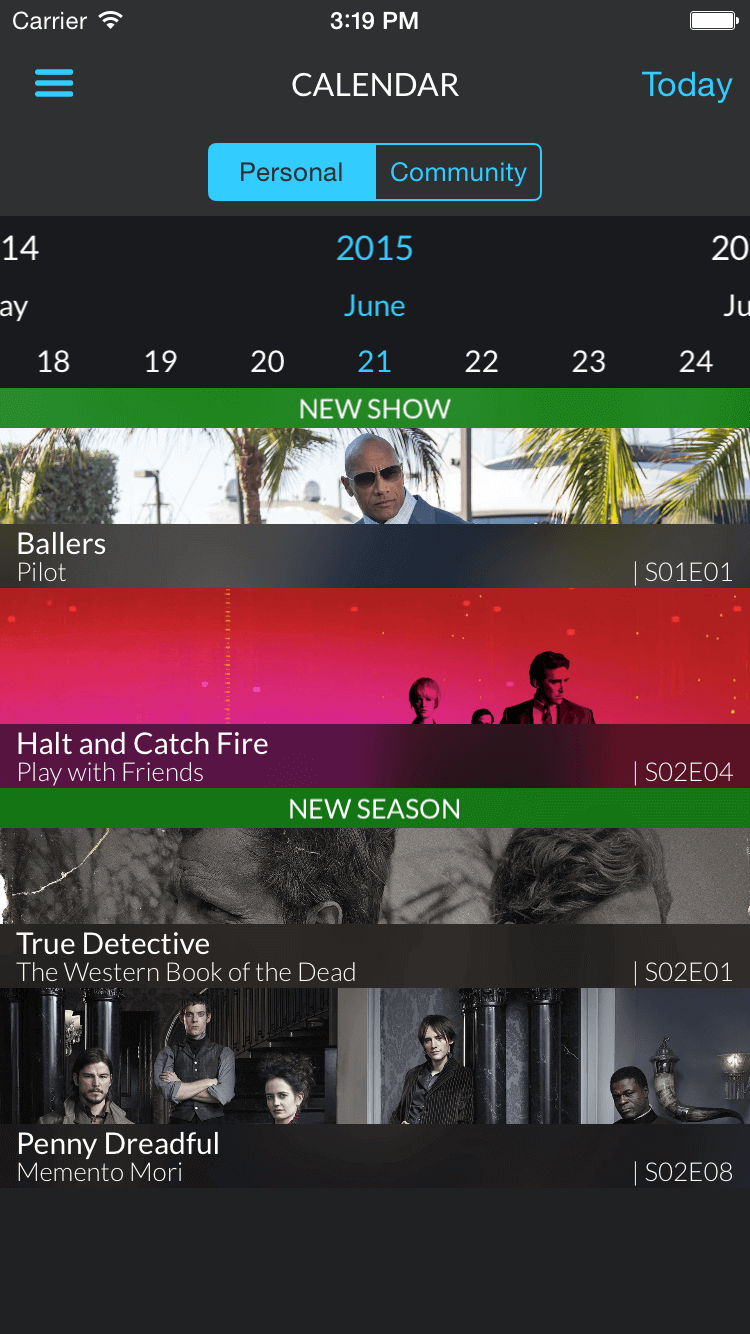Select June 18 in the date strip
The height and width of the screenshot is (1334, 750).
[53, 361]
